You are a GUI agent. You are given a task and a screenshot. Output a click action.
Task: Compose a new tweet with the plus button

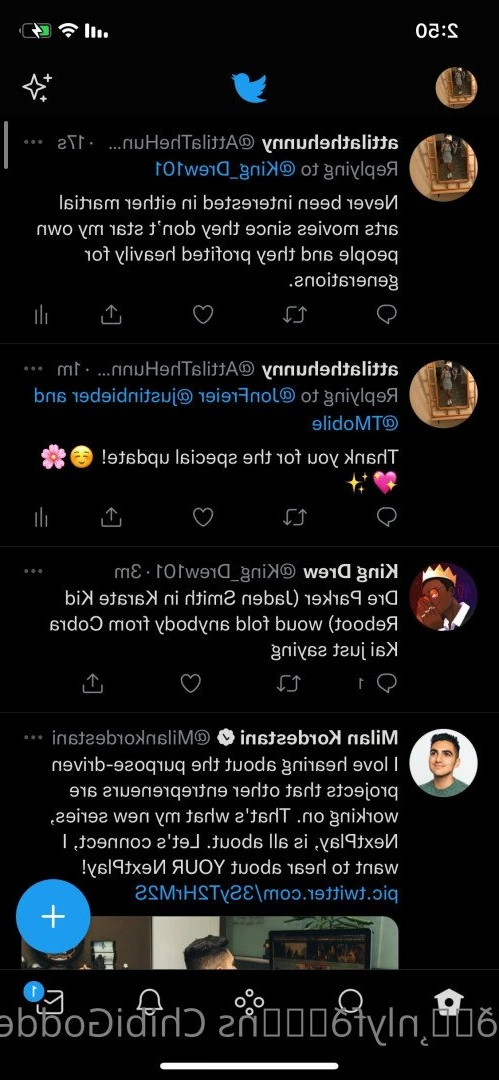coord(53,916)
